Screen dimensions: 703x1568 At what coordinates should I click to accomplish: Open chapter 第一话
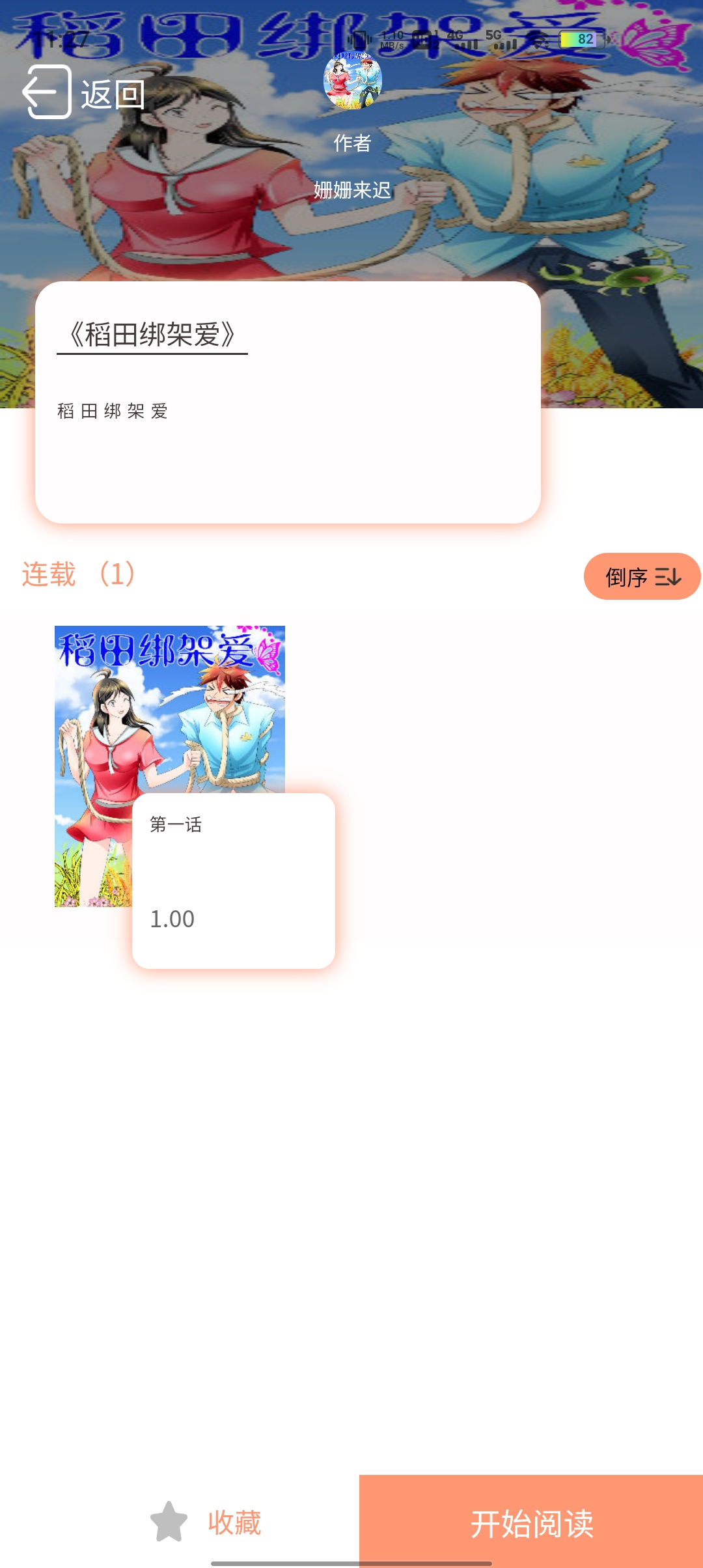click(x=233, y=879)
